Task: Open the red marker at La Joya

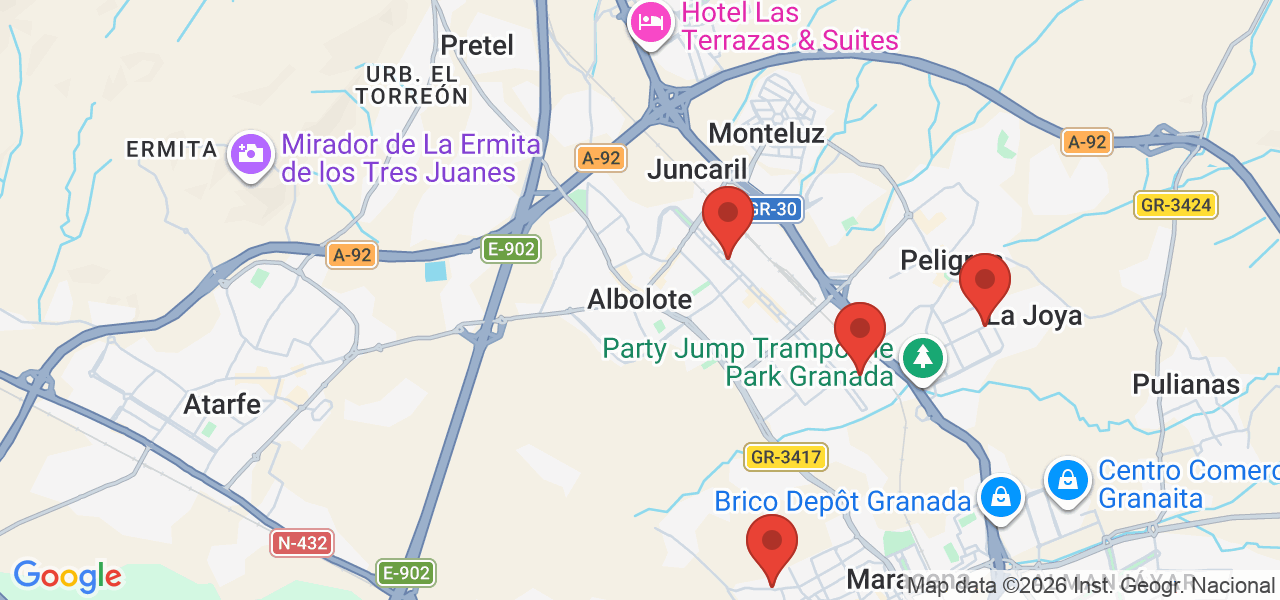Action: pyautogui.click(x=985, y=283)
